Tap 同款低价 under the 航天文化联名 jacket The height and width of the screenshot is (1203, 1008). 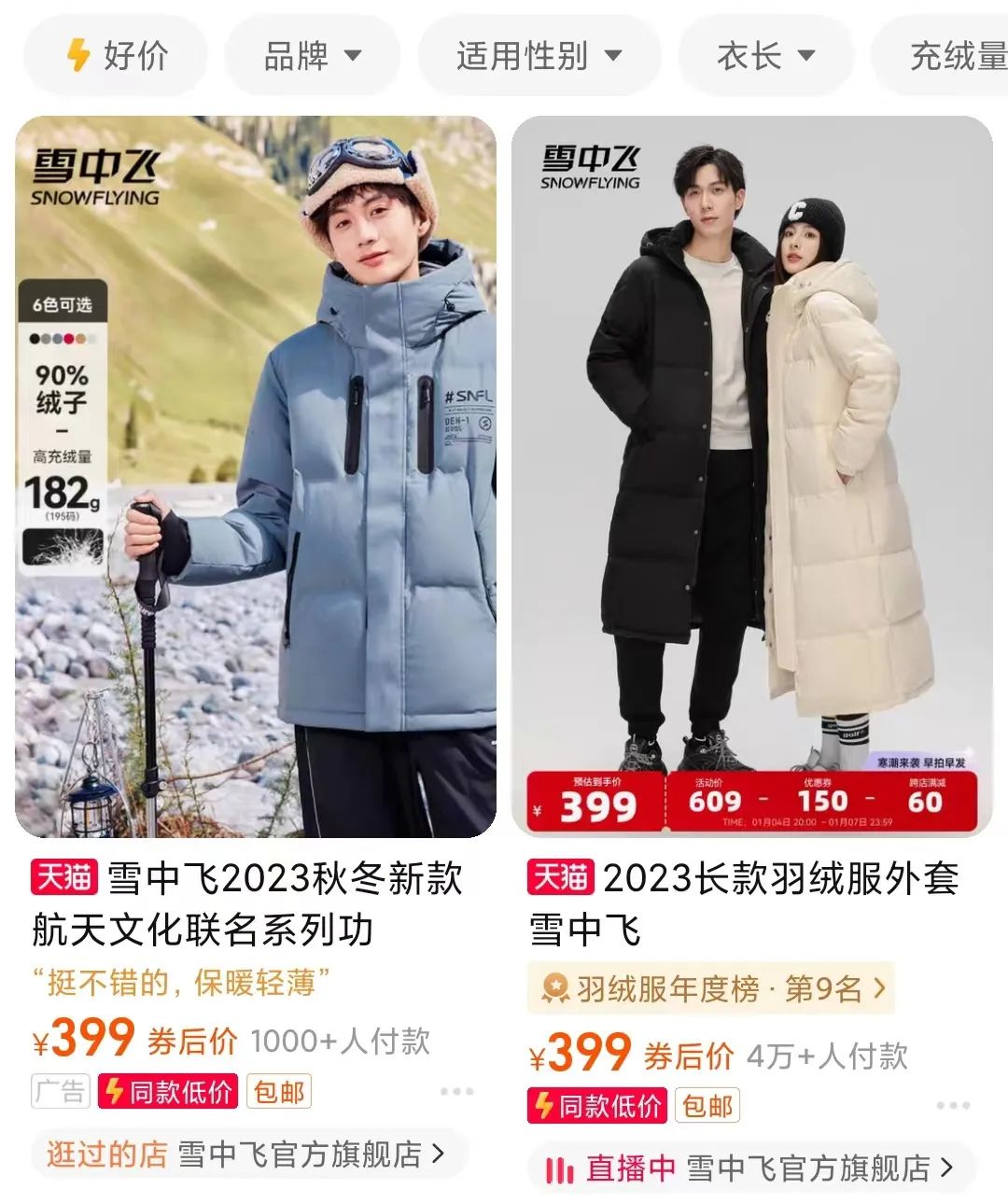point(168,1091)
